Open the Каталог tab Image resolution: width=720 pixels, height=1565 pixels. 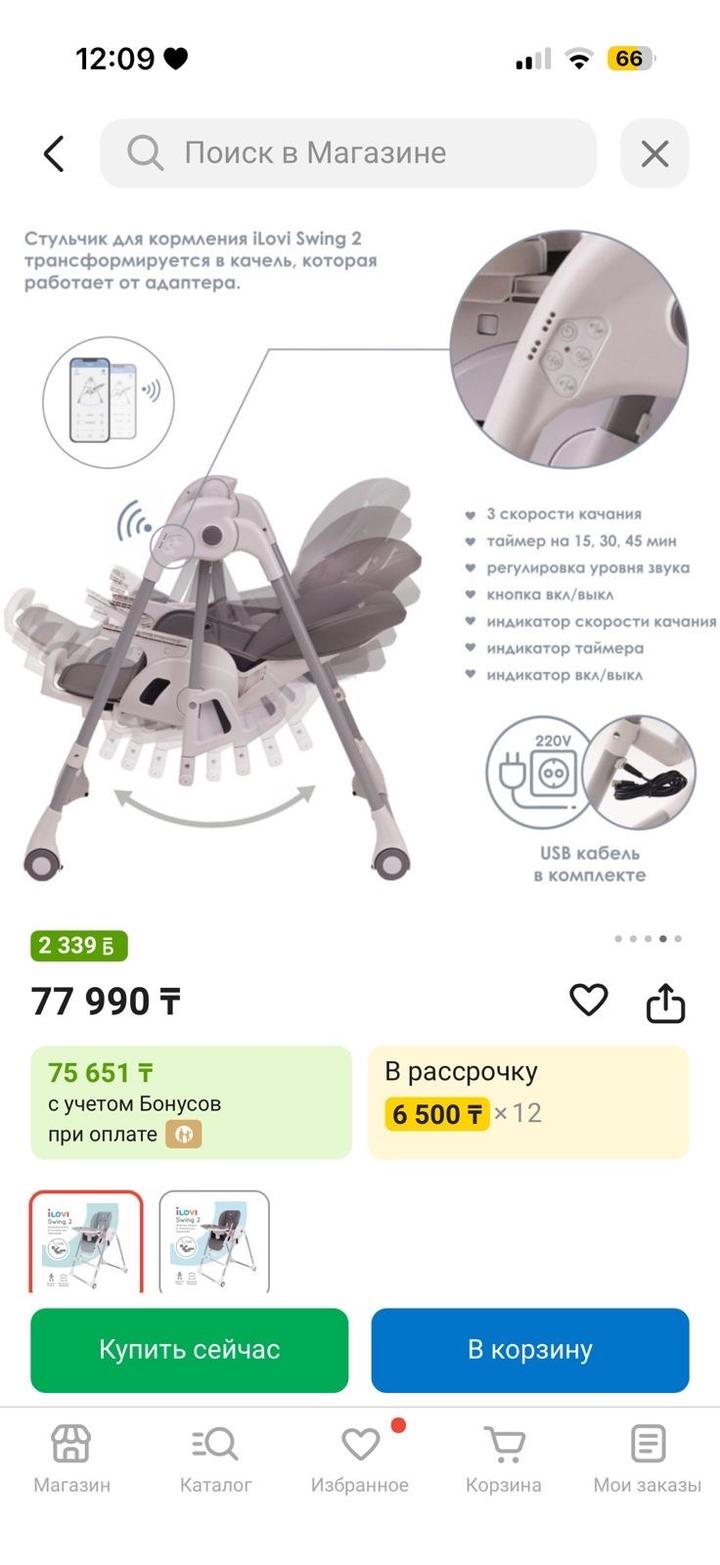pyautogui.click(x=216, y=1459)
